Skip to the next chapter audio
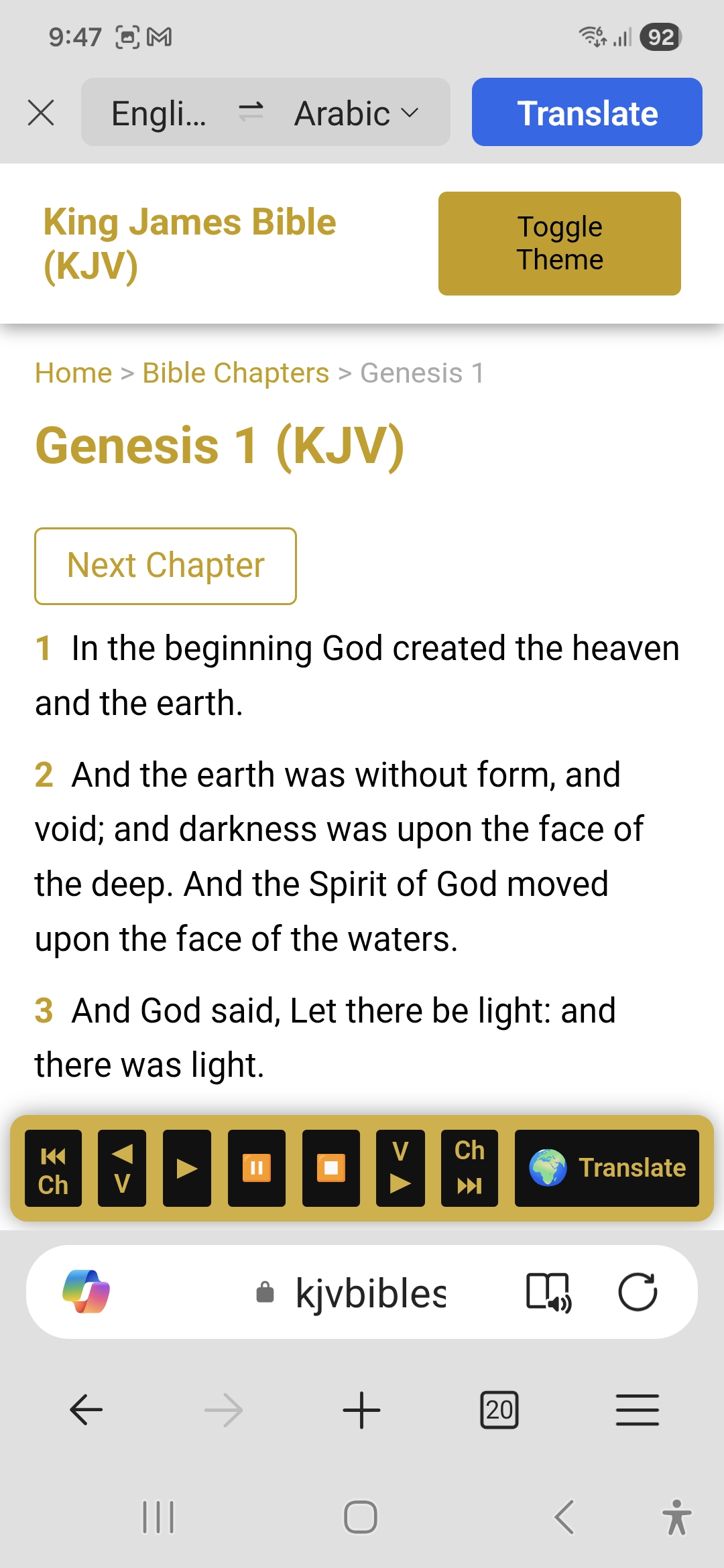Viewport: 724px width, 1568px height. click(469, 1168)
